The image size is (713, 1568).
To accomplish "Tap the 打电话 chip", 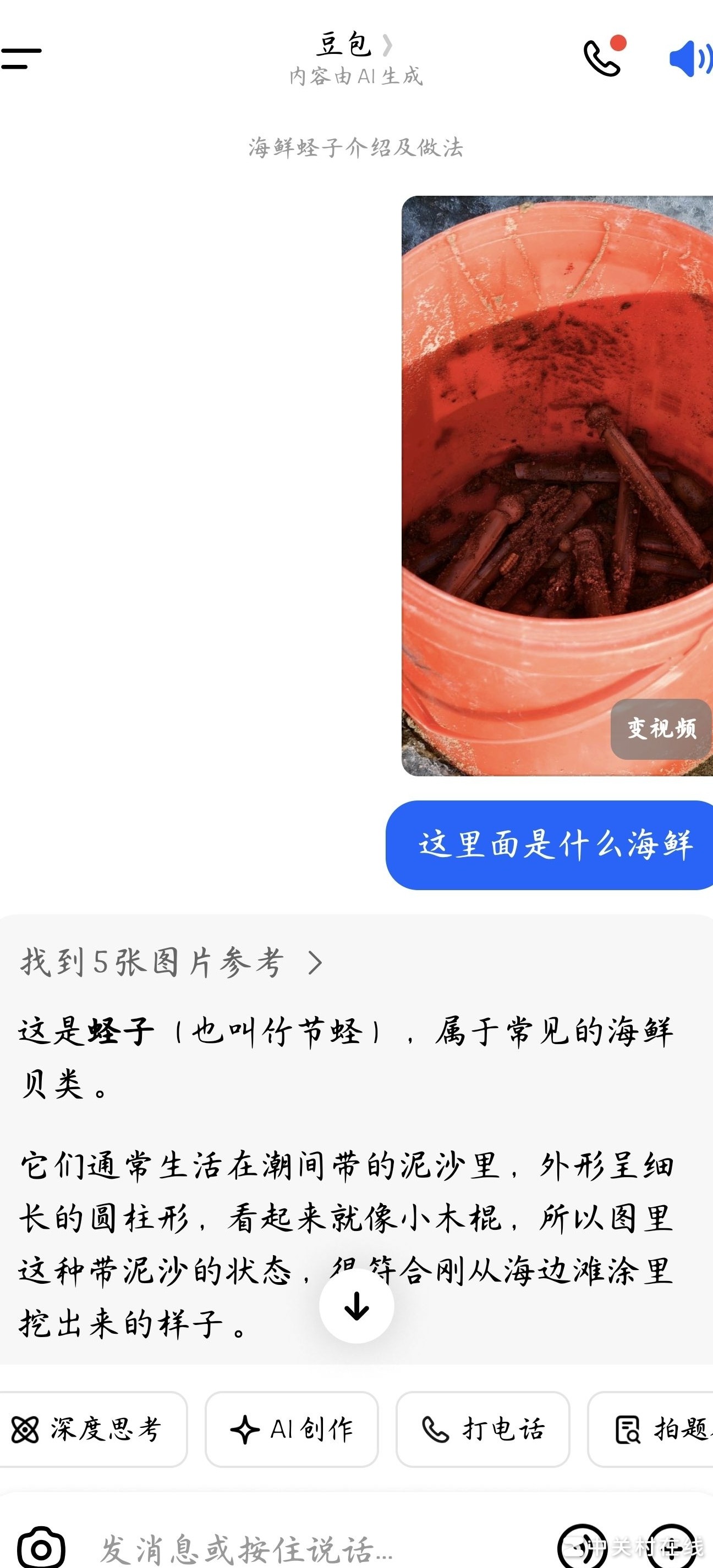I will point(483,1428).
